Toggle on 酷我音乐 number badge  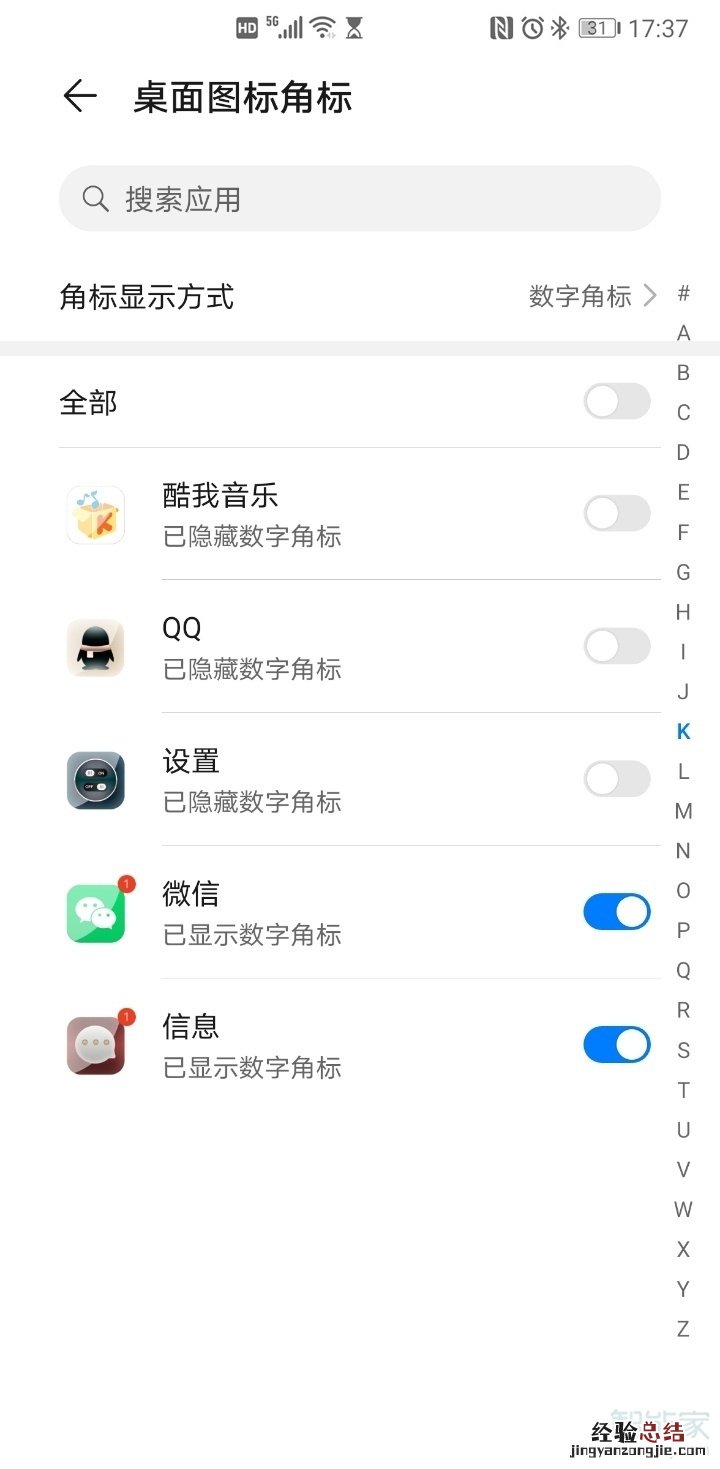pyautogui.click(x=616, y=513)
